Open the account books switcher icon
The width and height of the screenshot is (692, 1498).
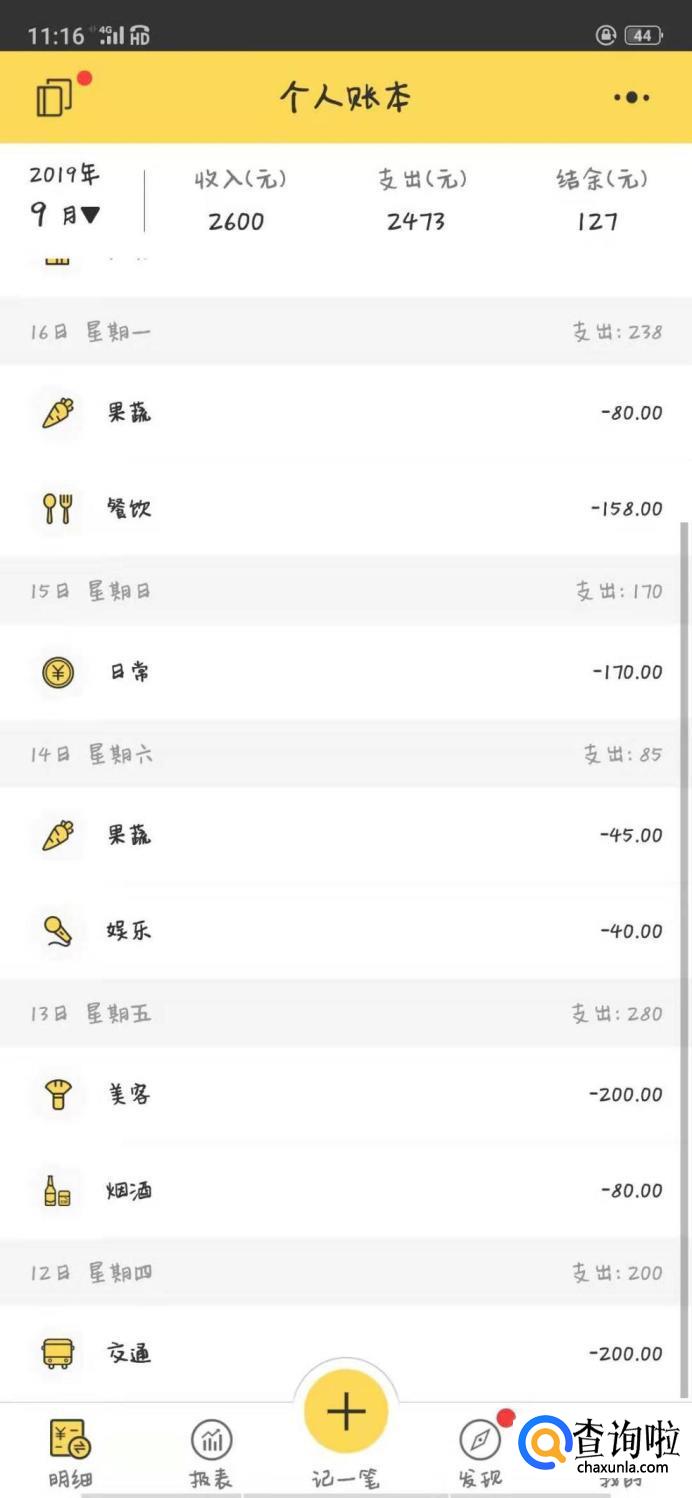coord(56,97)
